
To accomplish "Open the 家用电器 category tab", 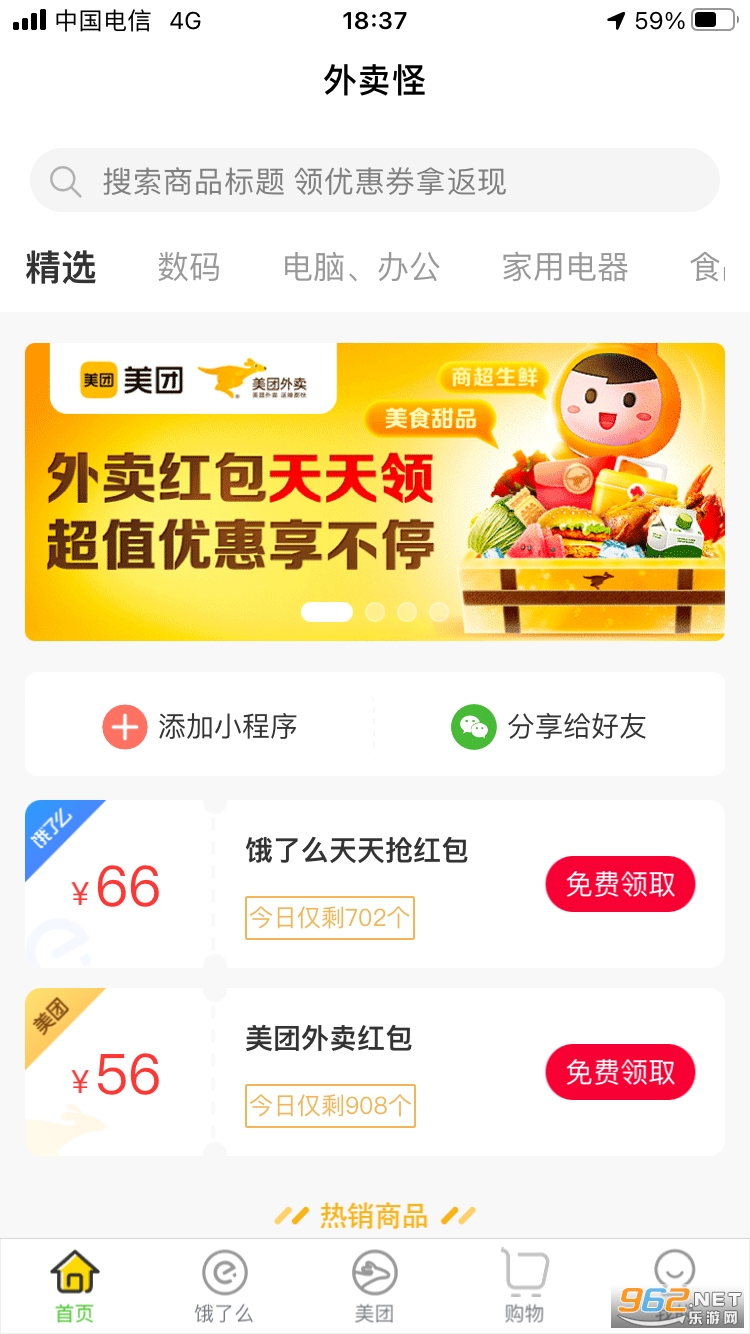I will point(565,268).
